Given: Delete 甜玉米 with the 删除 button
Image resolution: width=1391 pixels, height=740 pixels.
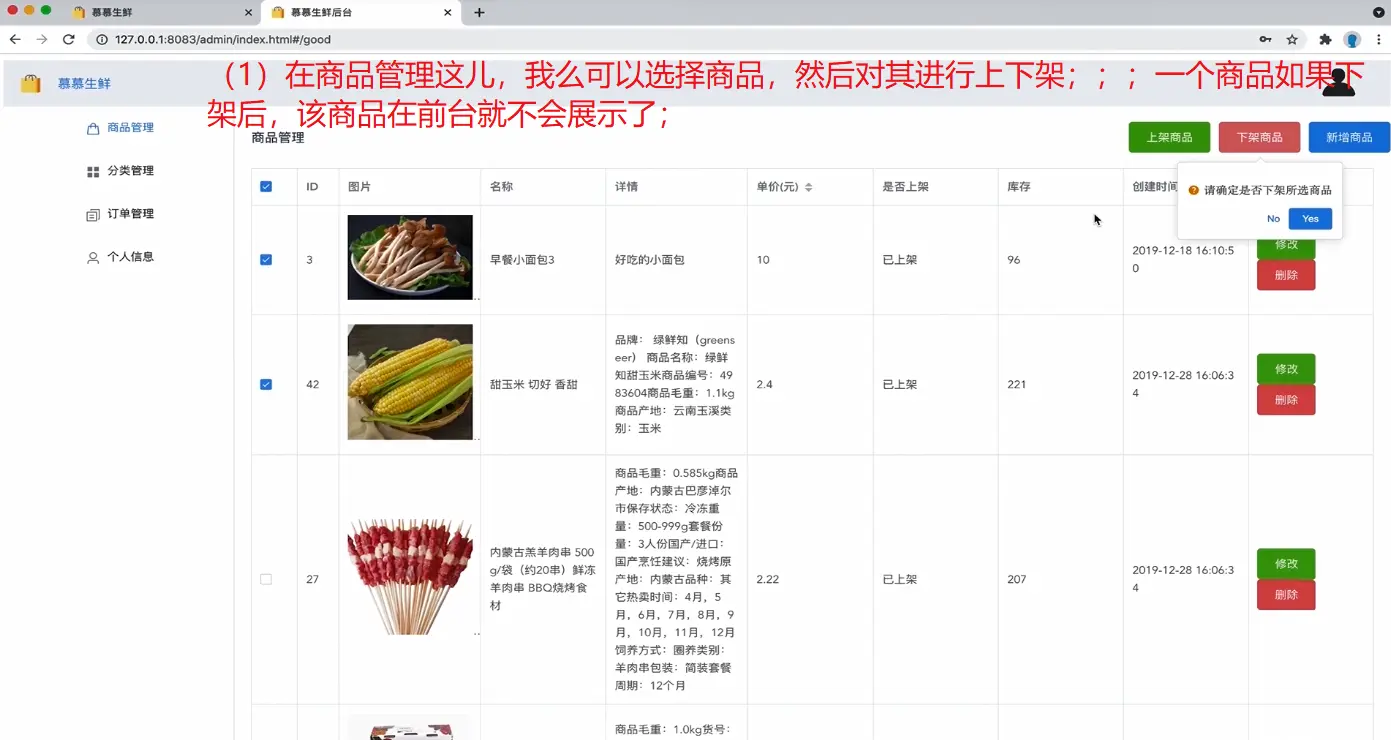Looking at the screenshot, I should 1285,400.
